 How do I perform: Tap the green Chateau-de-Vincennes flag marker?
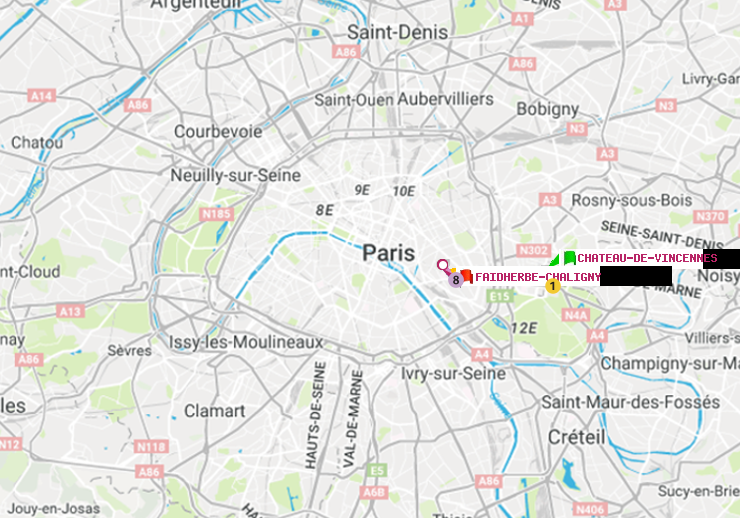coord(569,258)
